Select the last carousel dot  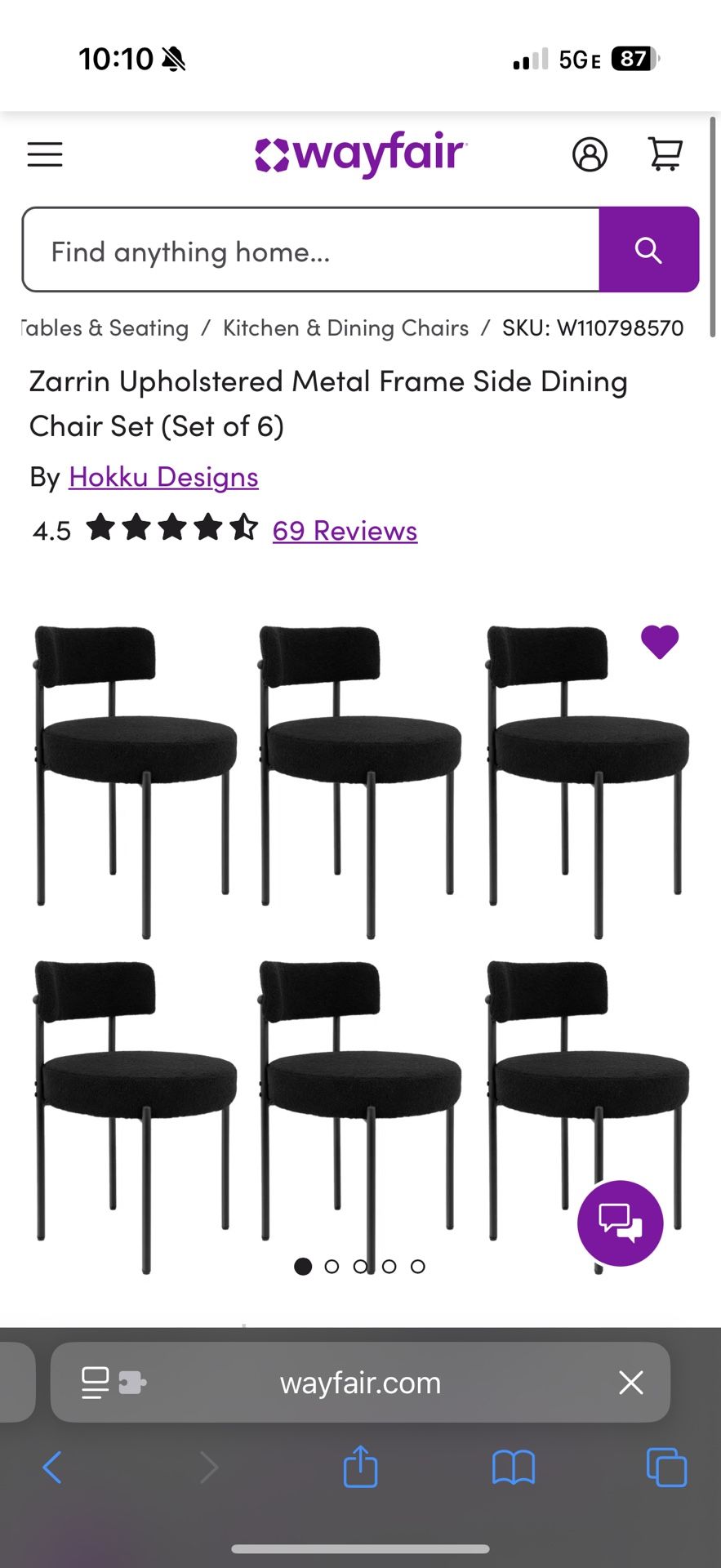pos(418,1267)
